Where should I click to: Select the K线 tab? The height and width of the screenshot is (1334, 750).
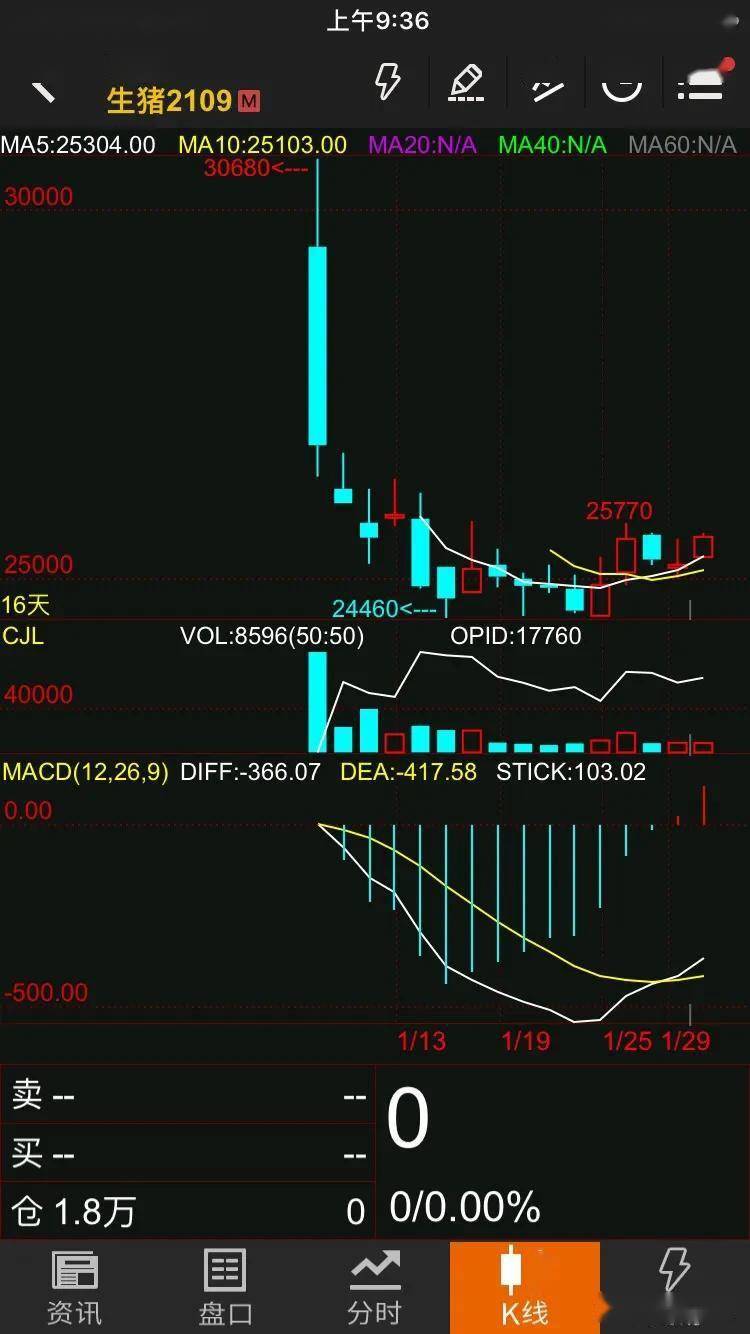click(525, 1286)
